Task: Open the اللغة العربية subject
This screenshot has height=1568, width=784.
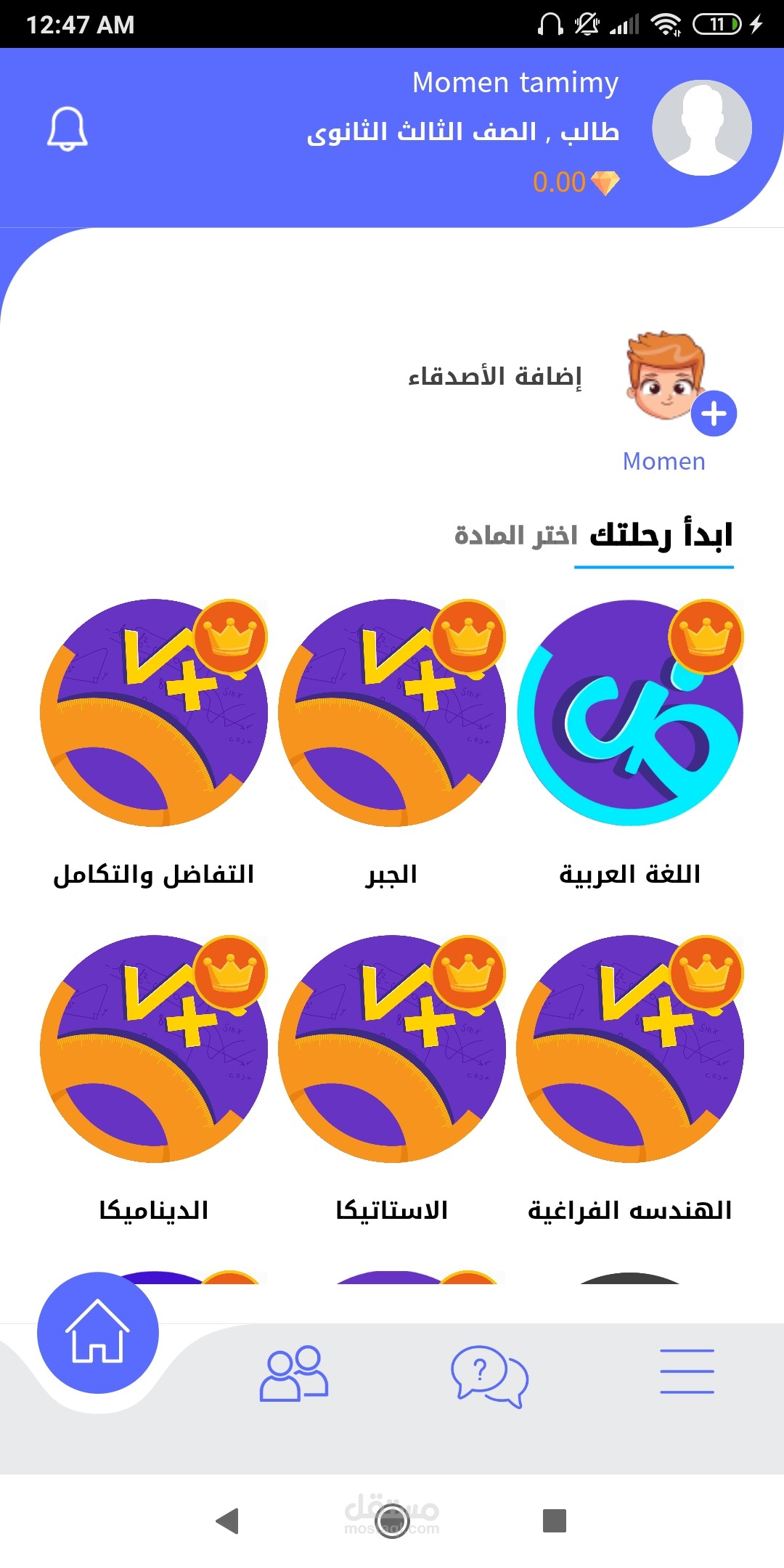Action: [x=630, y=713]
